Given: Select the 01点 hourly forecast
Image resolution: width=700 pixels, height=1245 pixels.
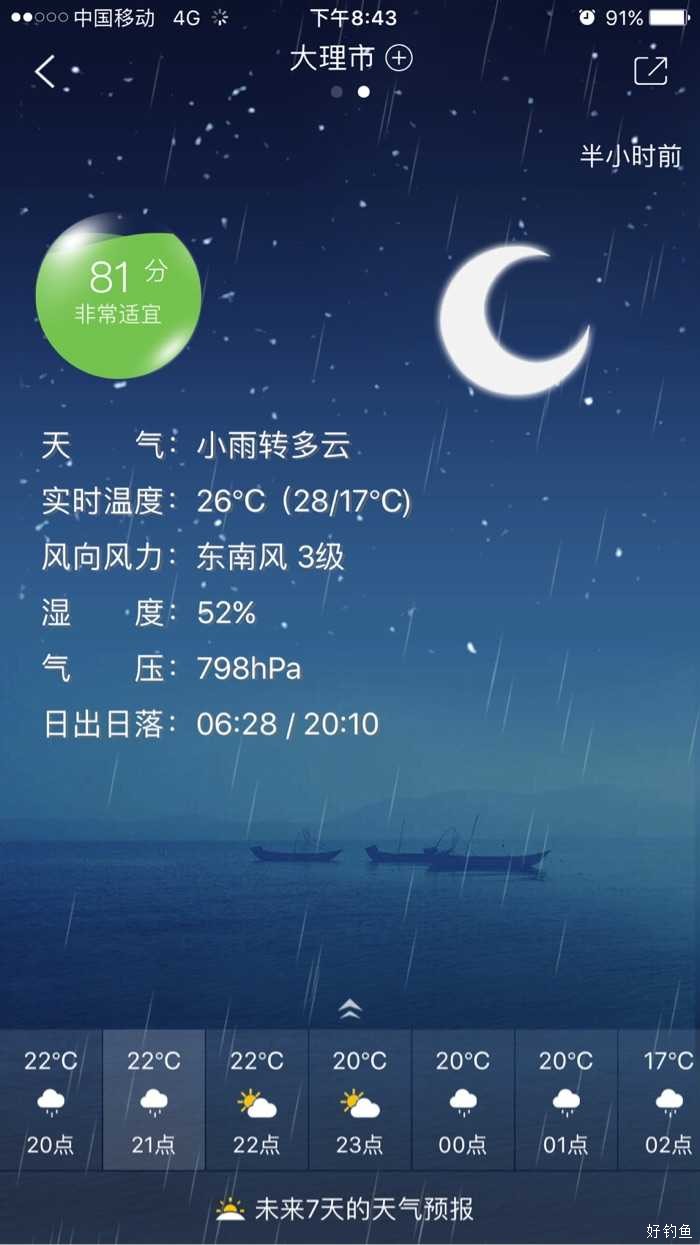Looking at the screenshot, I should pos(566,1100).
